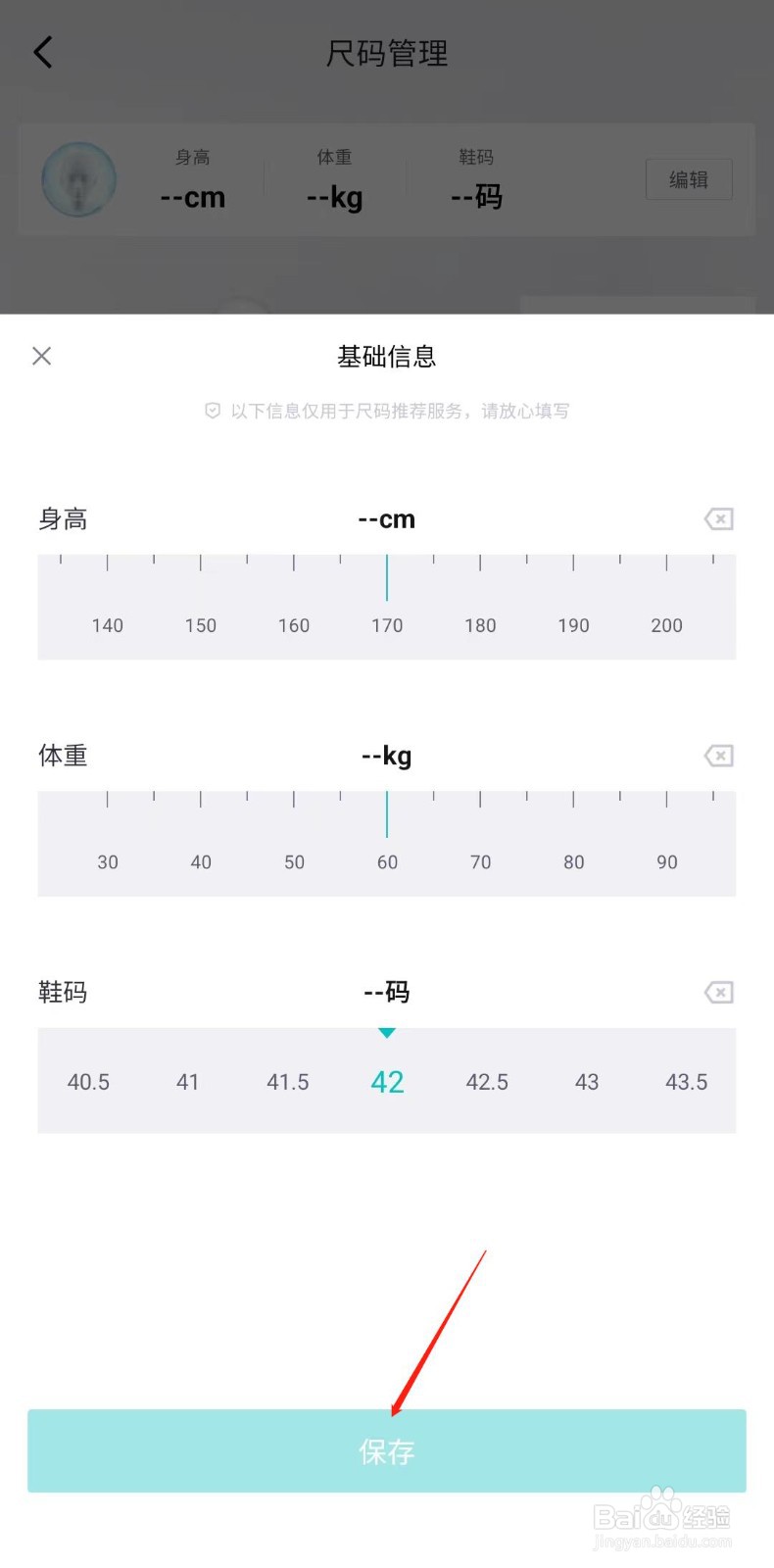Click the shield icon before the privacy notice
This screenshot has height=1568, width=774.
212,411
